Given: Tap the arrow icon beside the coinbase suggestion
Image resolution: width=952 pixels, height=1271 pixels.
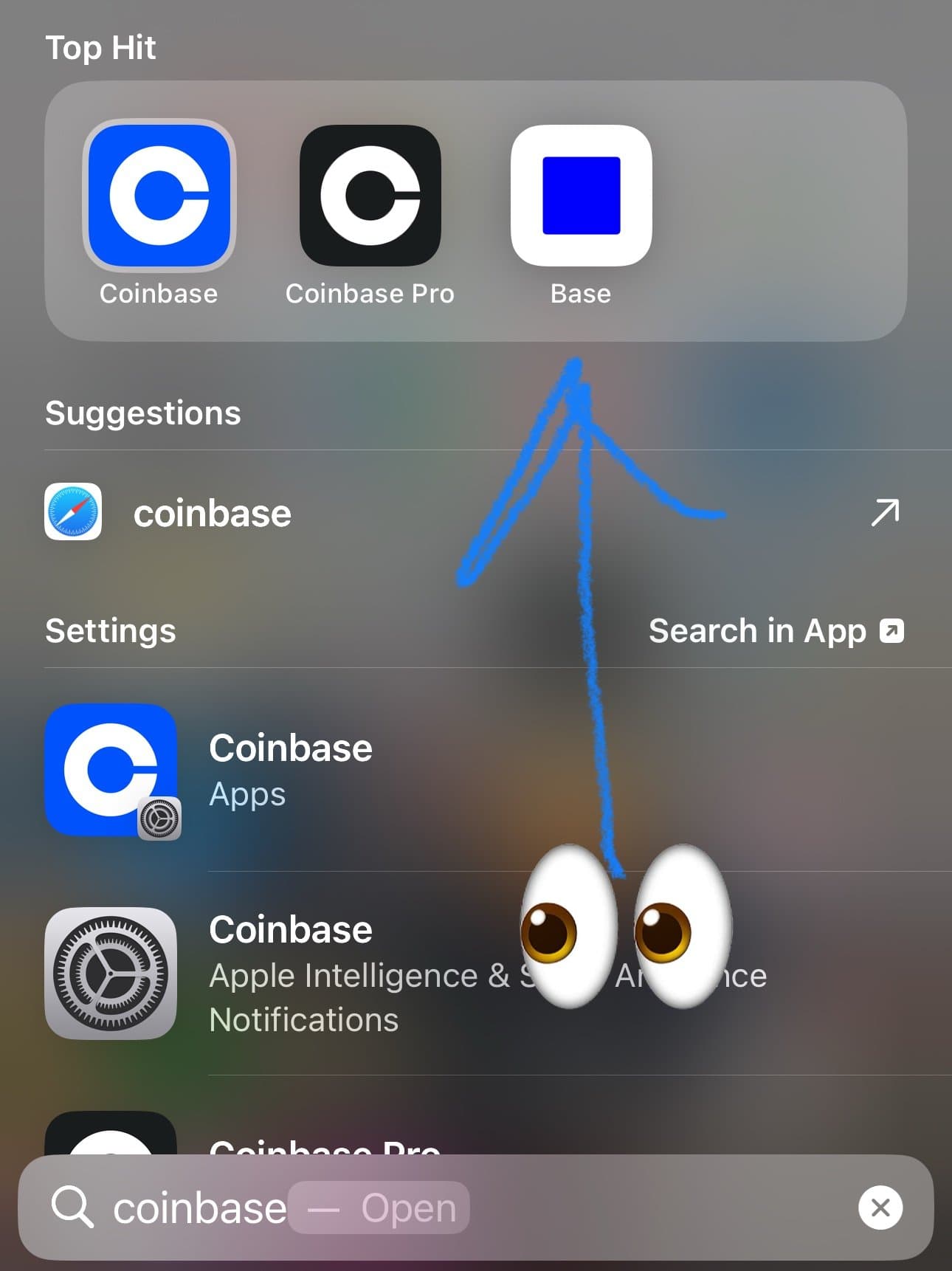Looking at the screenshot, I should coord(886,512).
